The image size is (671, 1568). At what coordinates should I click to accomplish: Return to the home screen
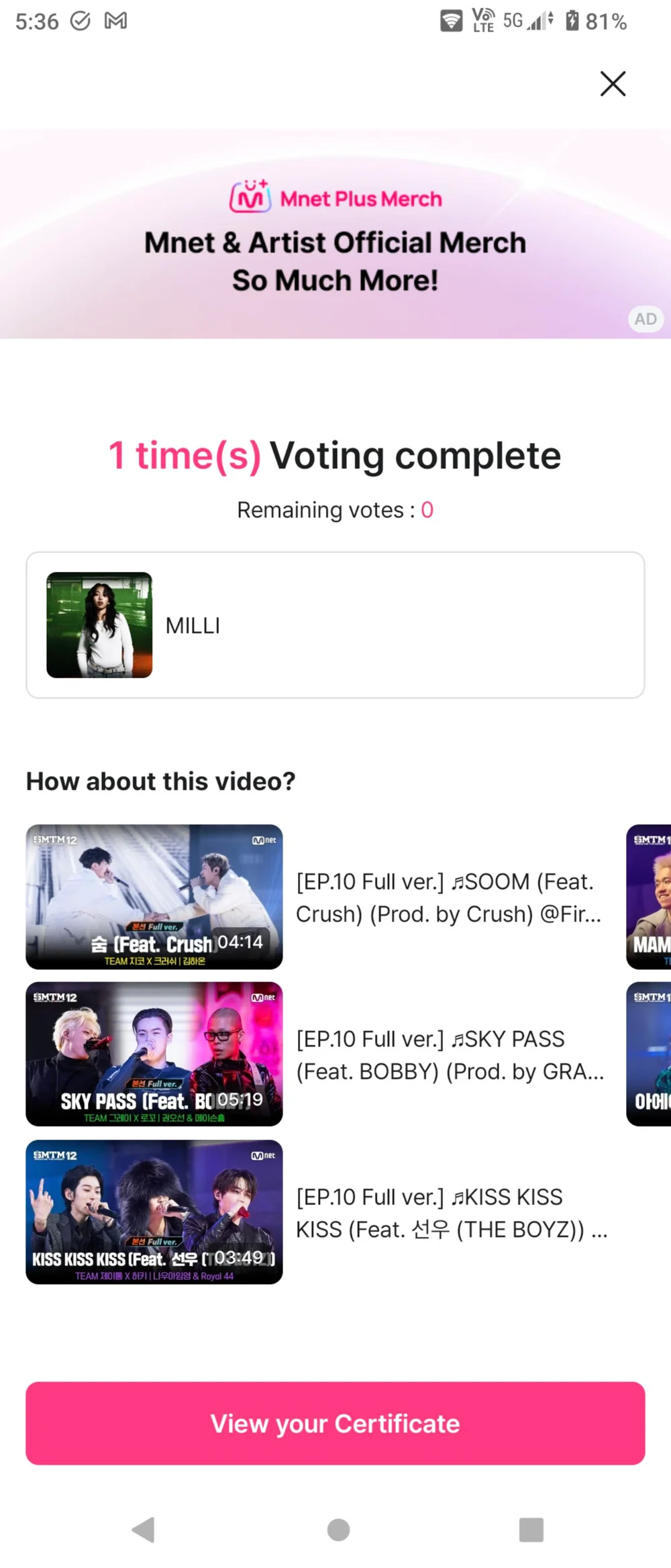(338, 1530)
